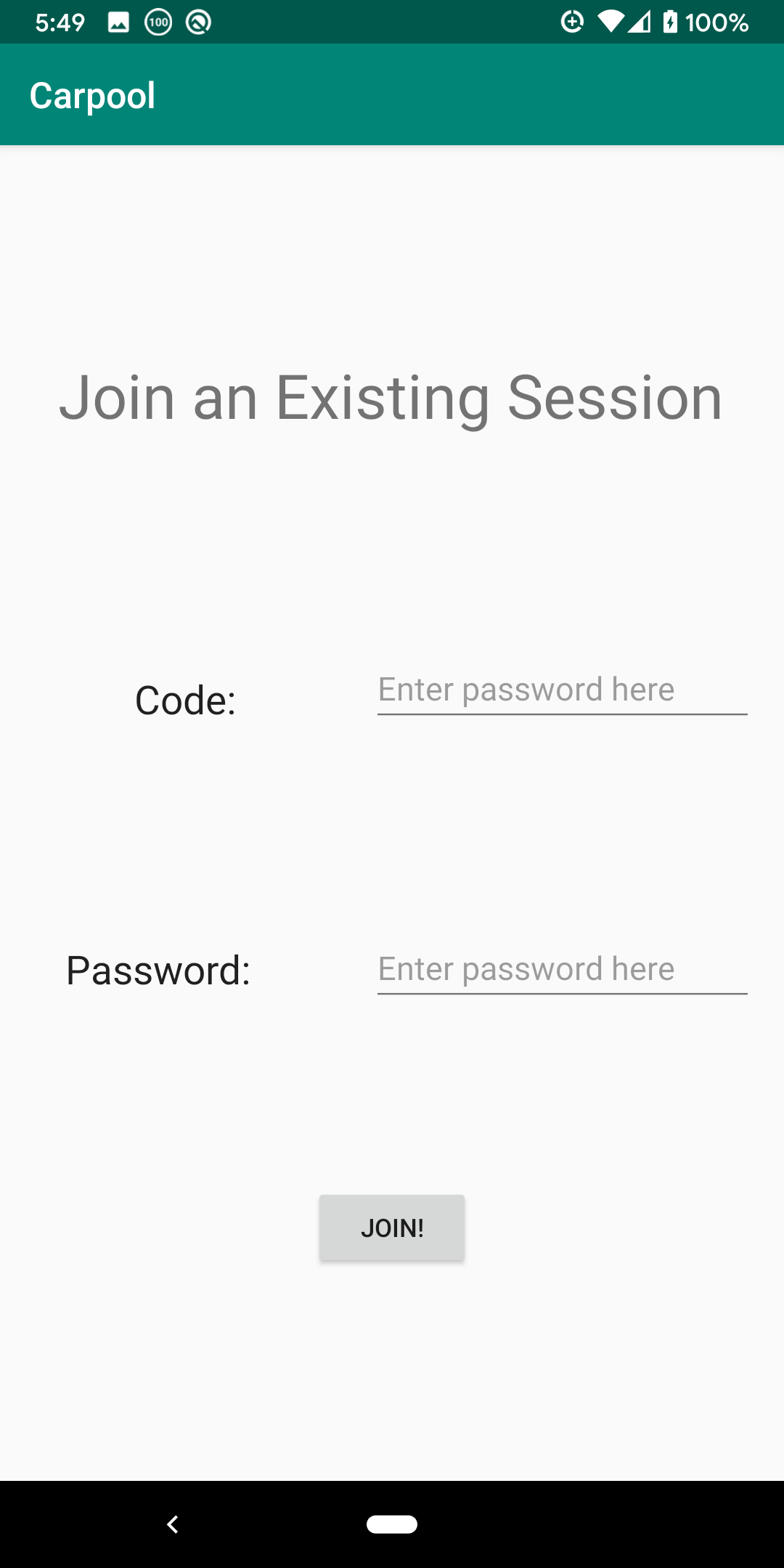This screenshot has height=1568, width=784.
Task: Return home via the navigation pill
Action: click(x=392, y=1524)
